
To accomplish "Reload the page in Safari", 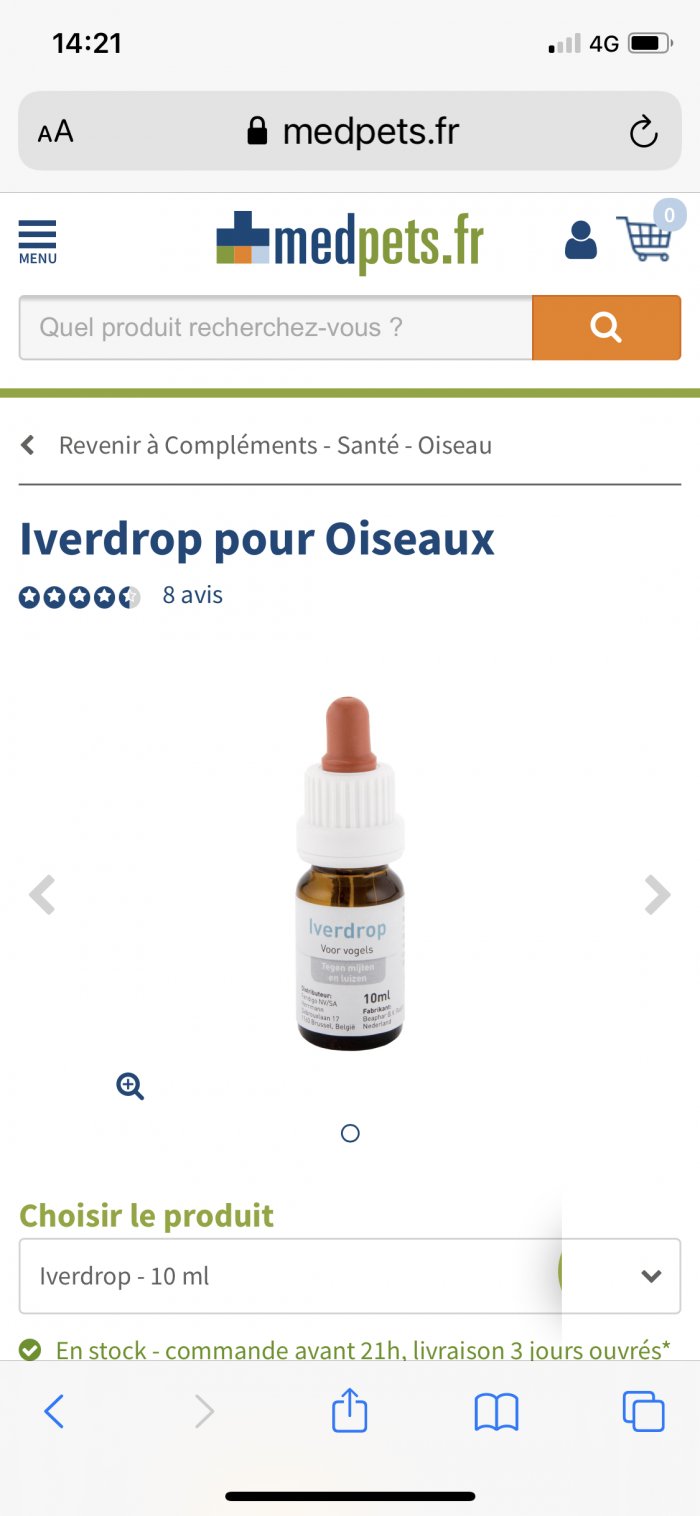I will coord(643,131).
